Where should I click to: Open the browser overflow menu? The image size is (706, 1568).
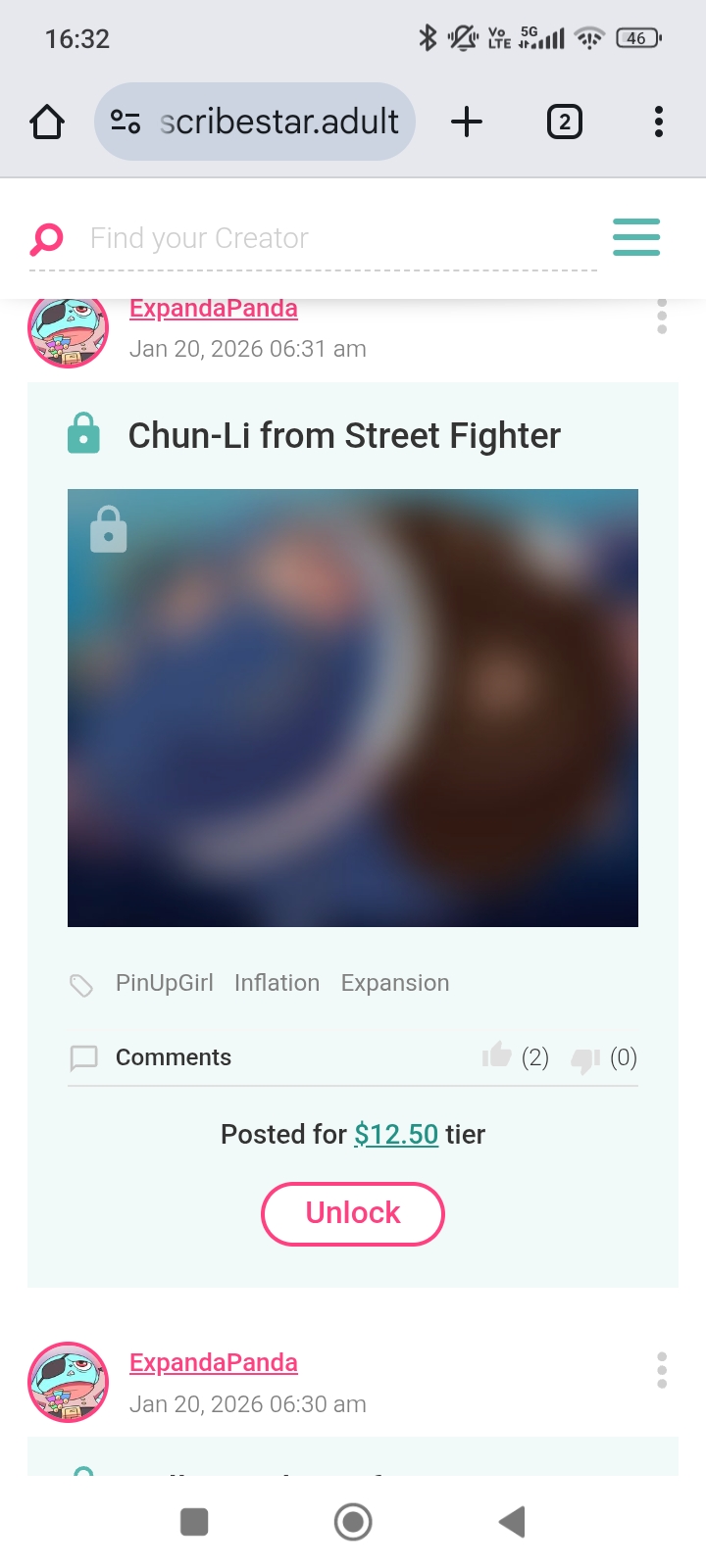[658, 122]
